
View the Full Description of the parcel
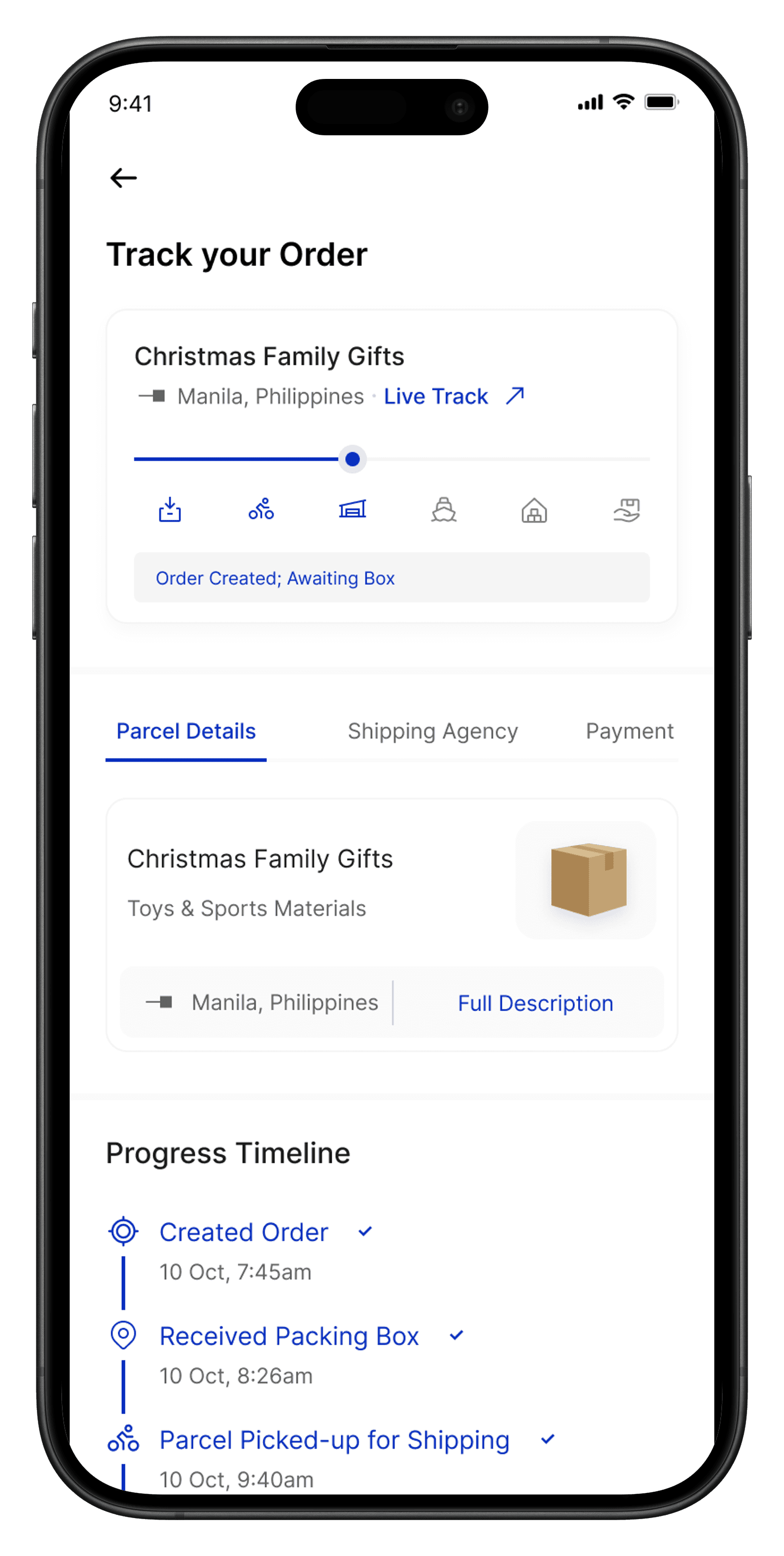(535, 1004)
